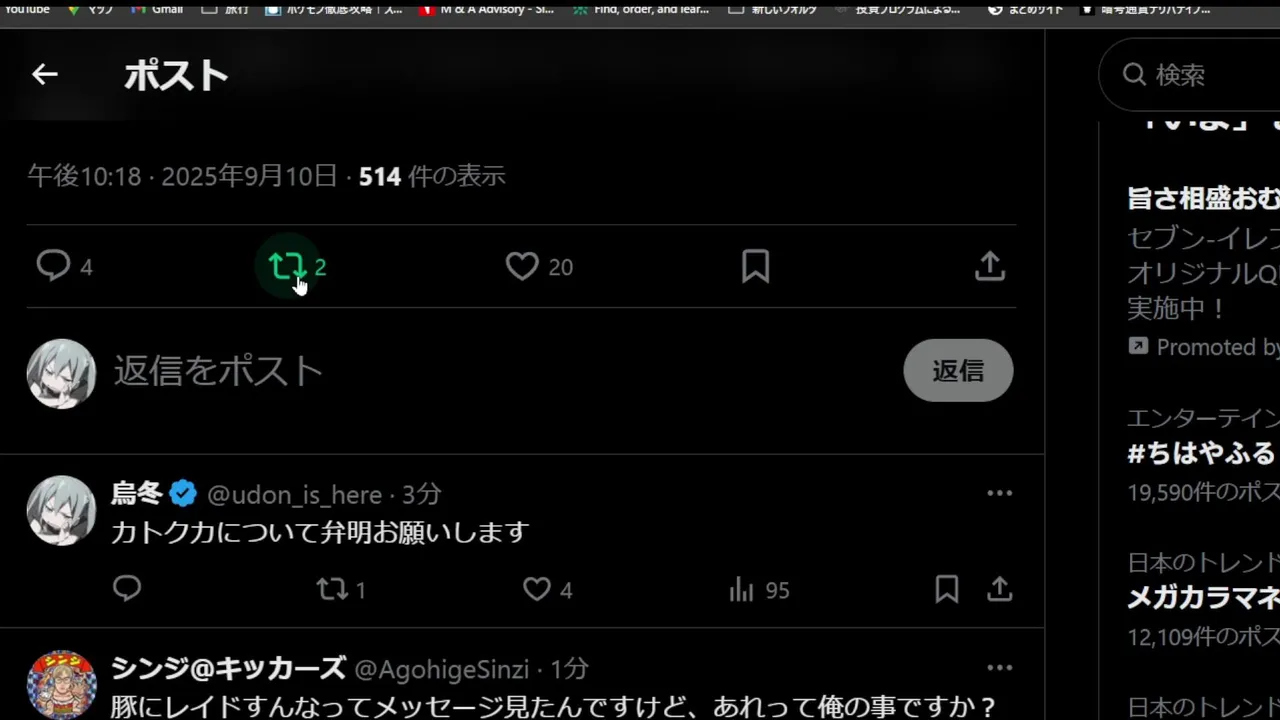View analytics for 烏冬's comment
The width and height of the screenshot is (1280, 720).
741,589
